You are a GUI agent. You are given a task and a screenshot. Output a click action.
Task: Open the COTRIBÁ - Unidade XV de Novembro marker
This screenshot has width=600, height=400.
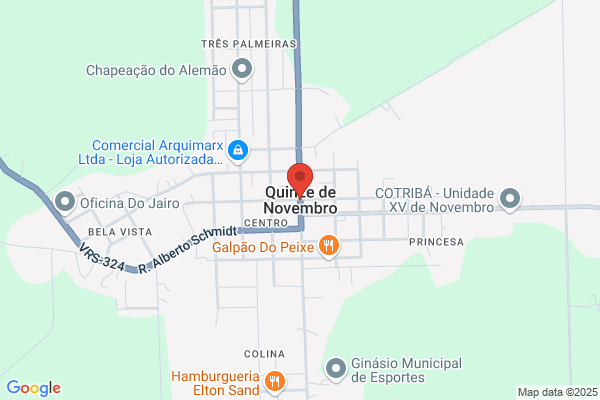[x=510, y=199]
